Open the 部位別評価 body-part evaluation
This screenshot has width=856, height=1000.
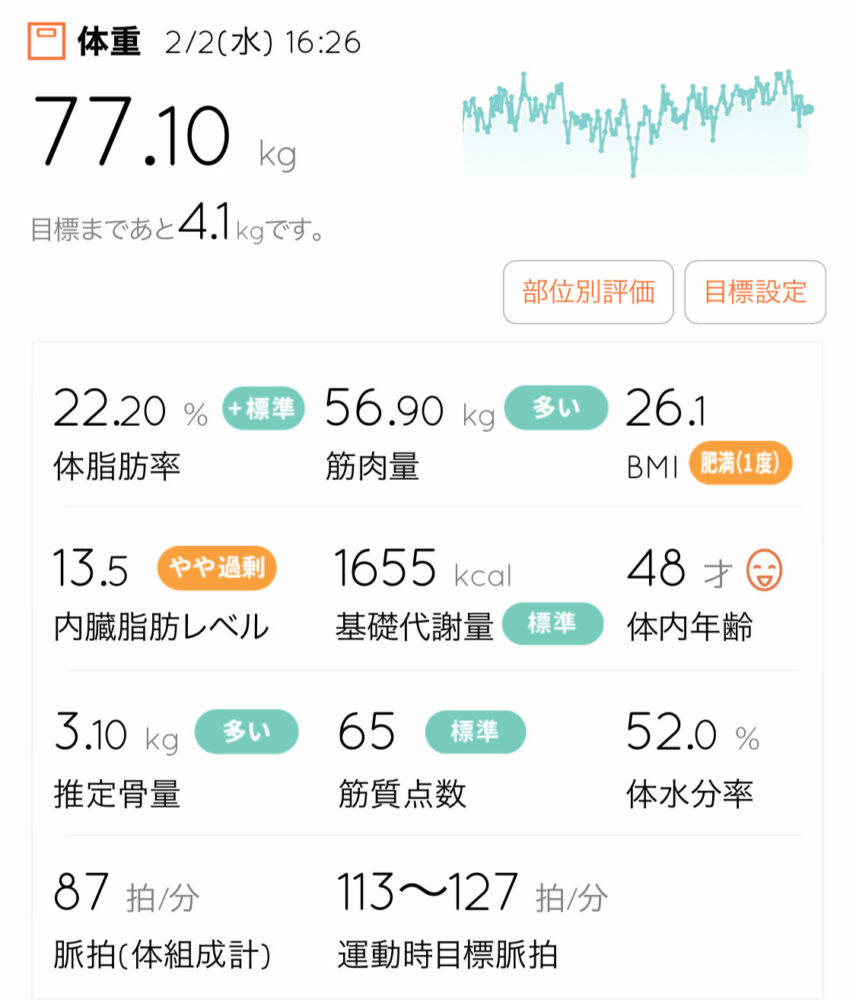click(588, 292)
